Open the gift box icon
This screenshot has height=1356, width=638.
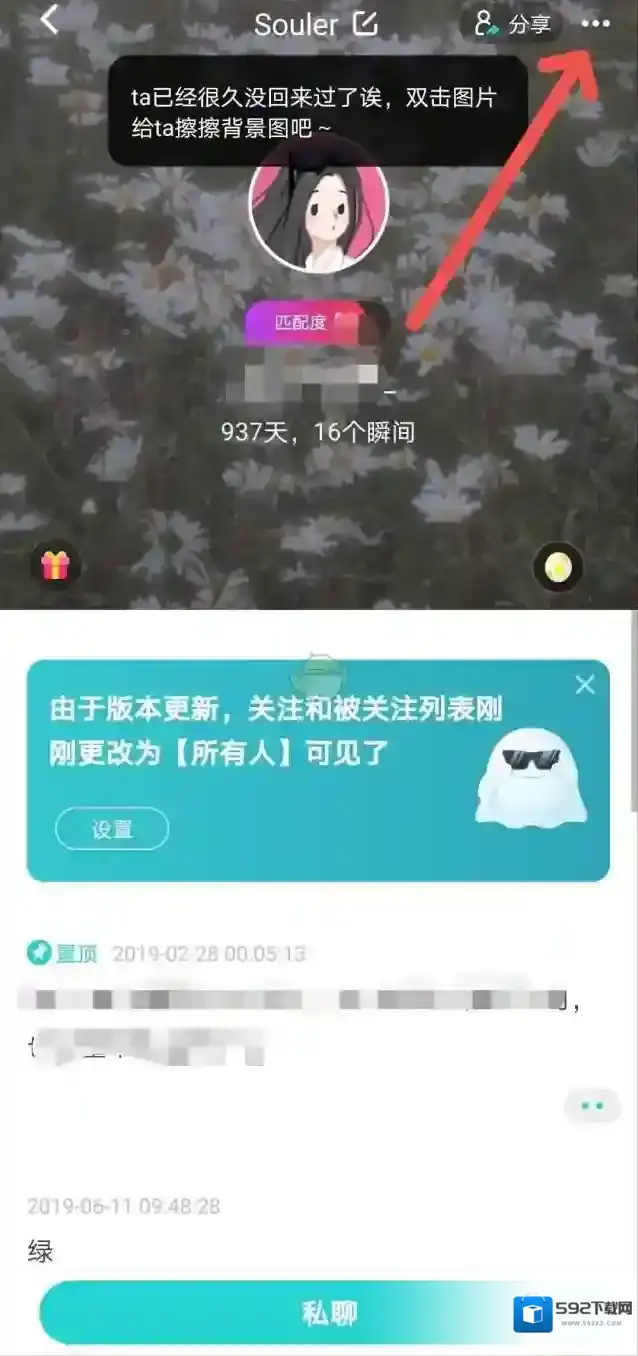tap(55, 566)
